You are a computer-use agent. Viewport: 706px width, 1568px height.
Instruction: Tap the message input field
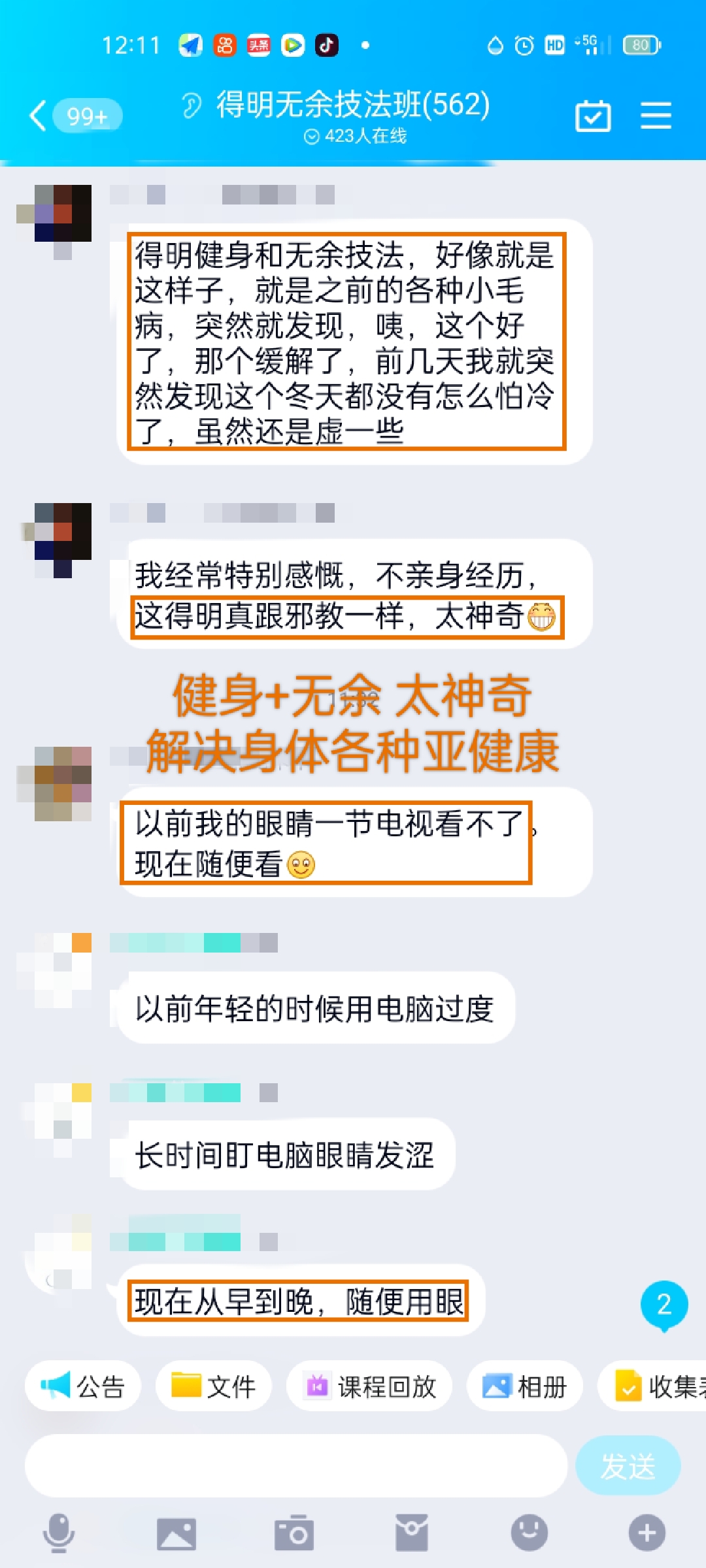295,1466
